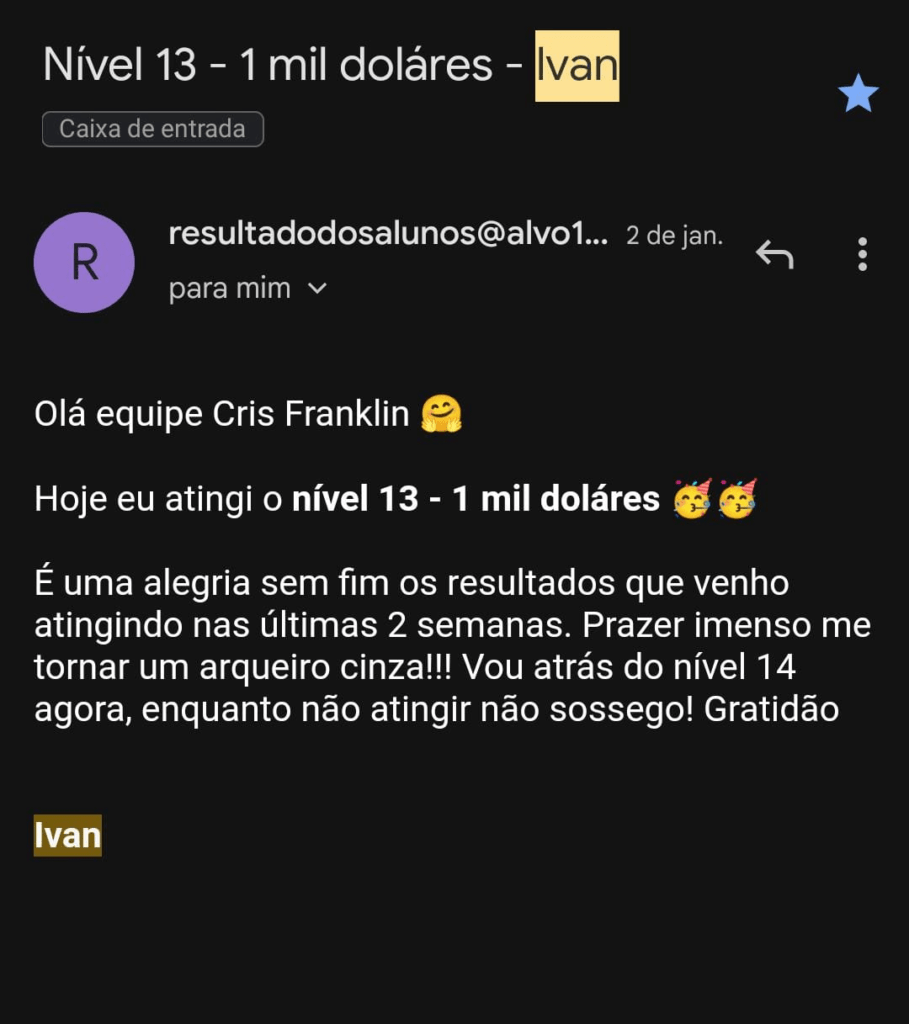Viewport: 909px width, 1024px height.
Task: Tap the hugging face emoji in the greeting
Action: [440, 412]
